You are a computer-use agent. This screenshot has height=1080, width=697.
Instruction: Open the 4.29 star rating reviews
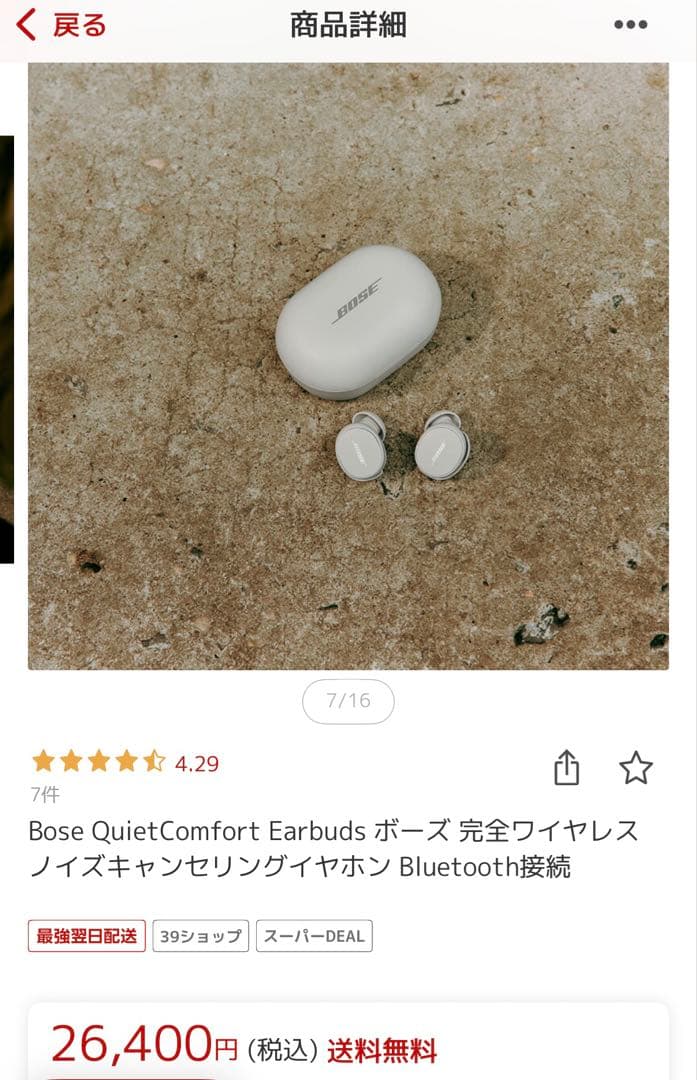click(x=126, y=763)
